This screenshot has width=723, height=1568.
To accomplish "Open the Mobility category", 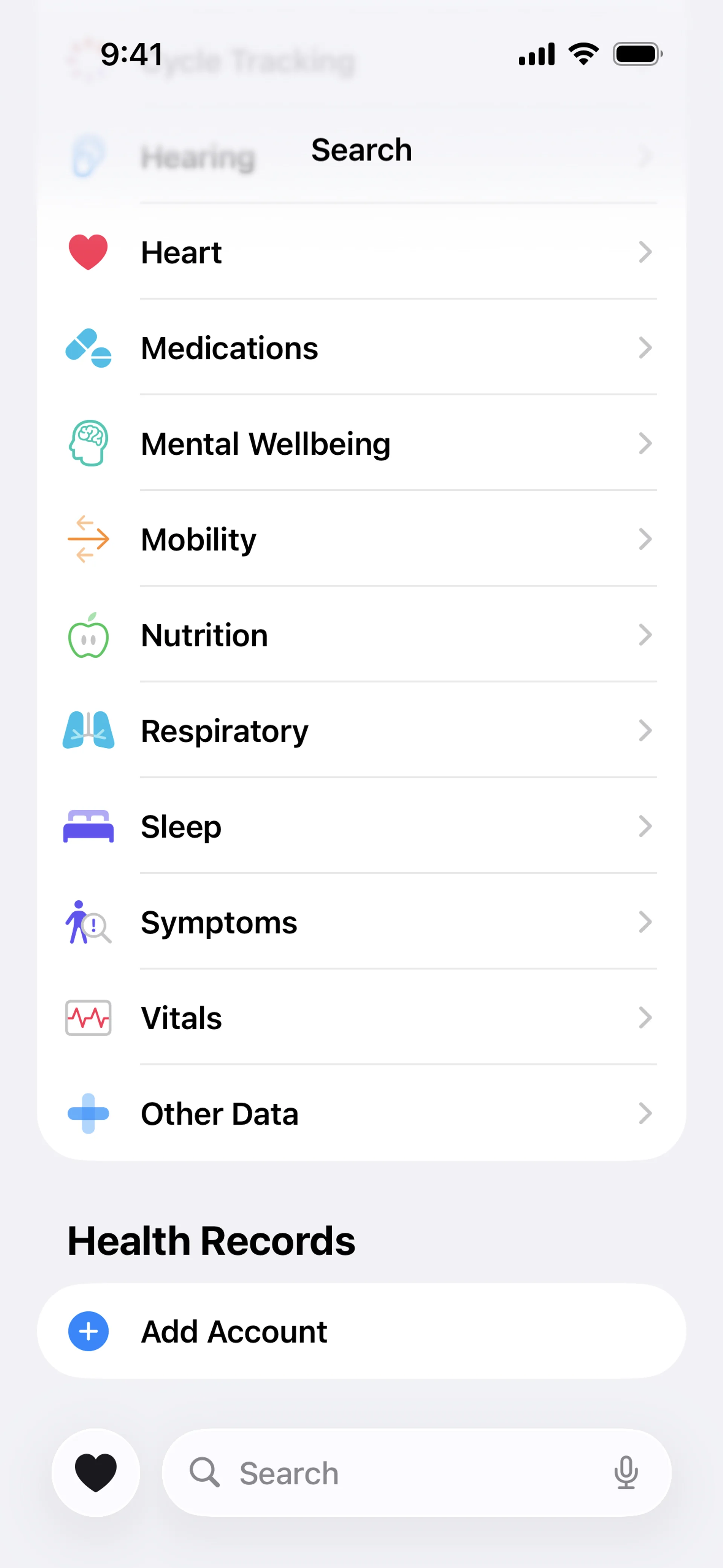I will pyautogui.click(x=361, y=539).
